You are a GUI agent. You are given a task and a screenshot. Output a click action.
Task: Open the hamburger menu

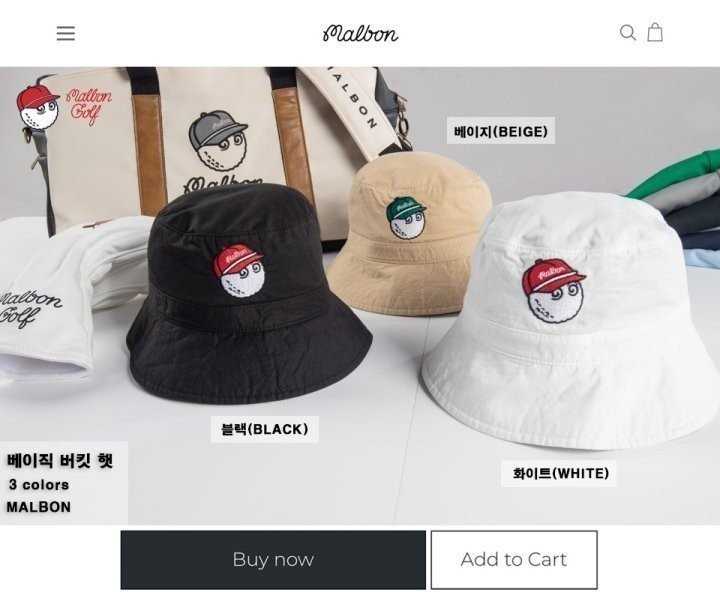(66, 33)
